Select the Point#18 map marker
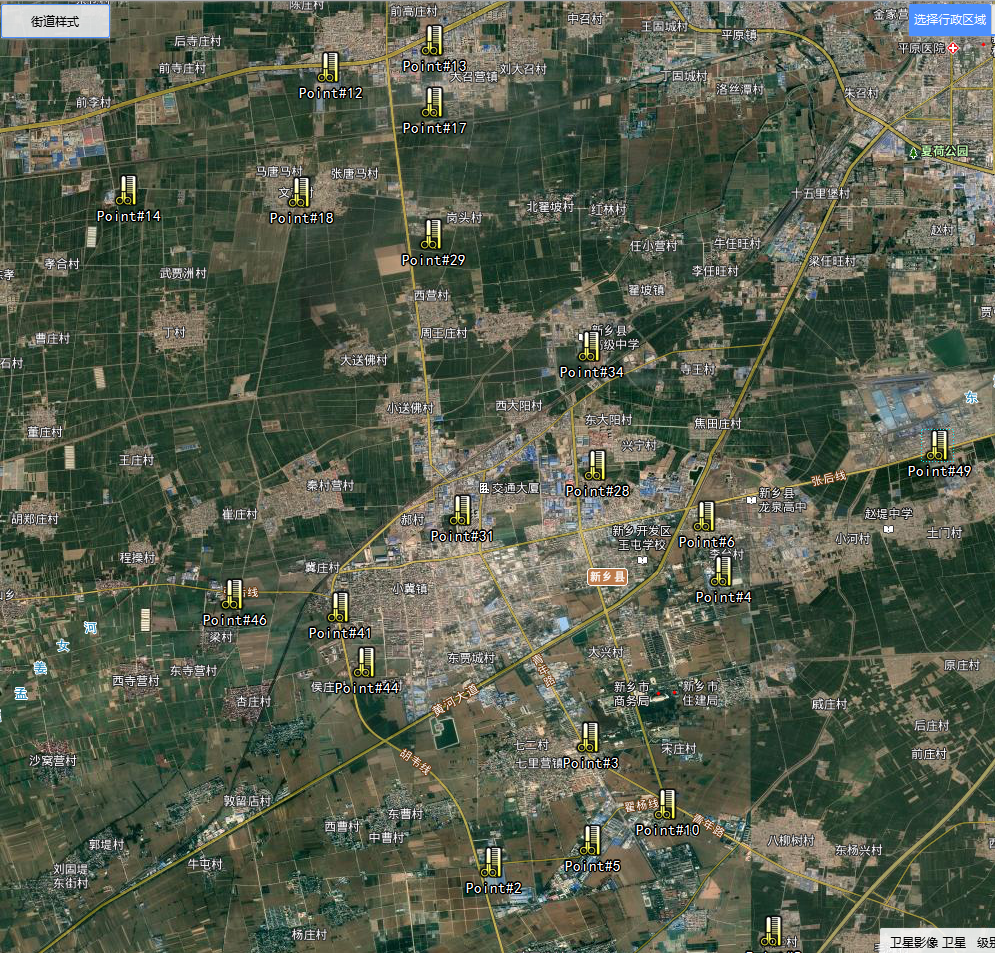The height and width of the screenshot is (953, 995). [300, 193]
